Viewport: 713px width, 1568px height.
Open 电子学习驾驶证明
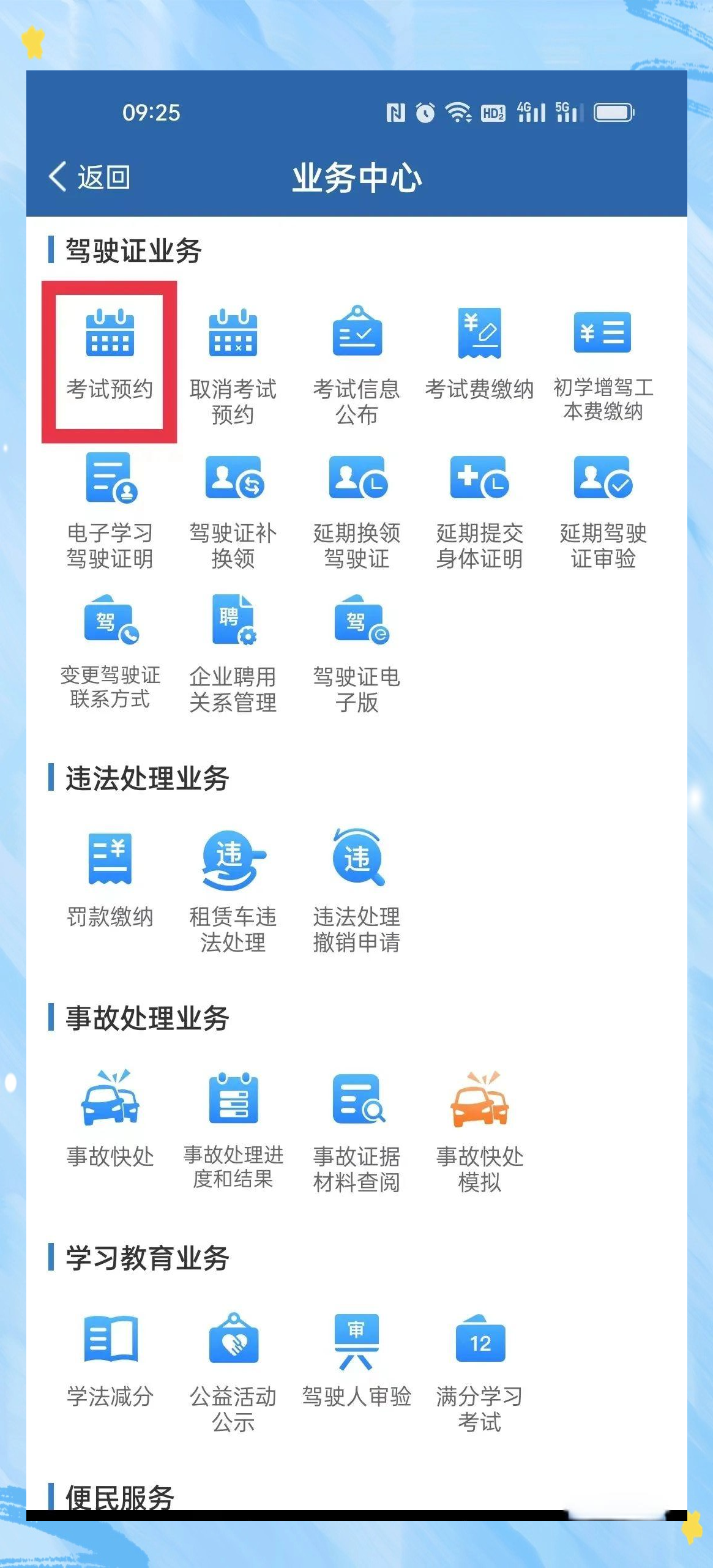point(110,508)
